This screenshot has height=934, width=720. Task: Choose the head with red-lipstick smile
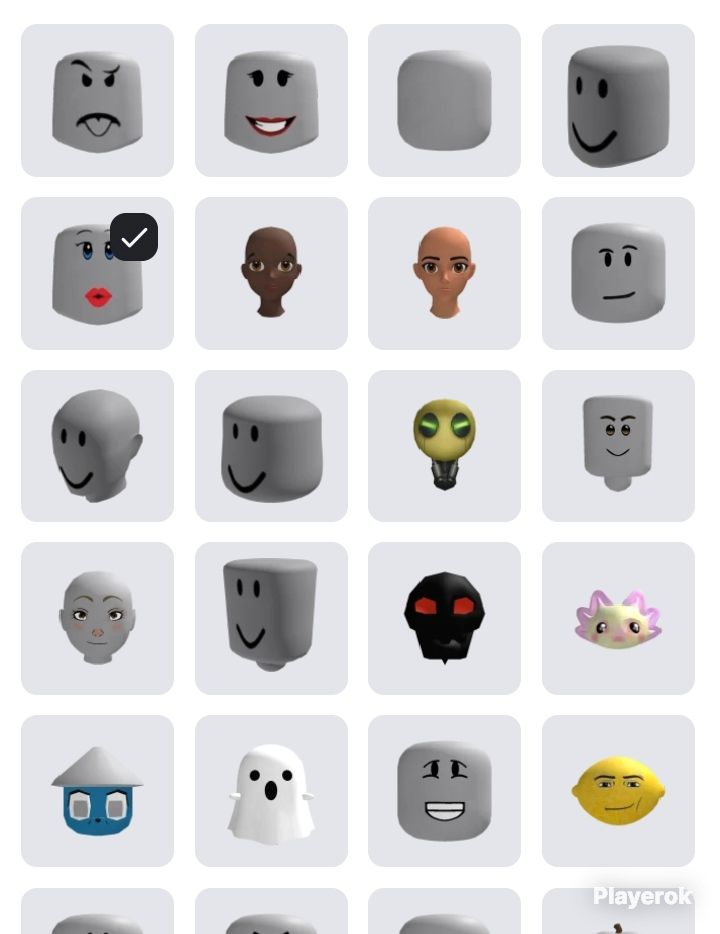[x=271, y=101]
